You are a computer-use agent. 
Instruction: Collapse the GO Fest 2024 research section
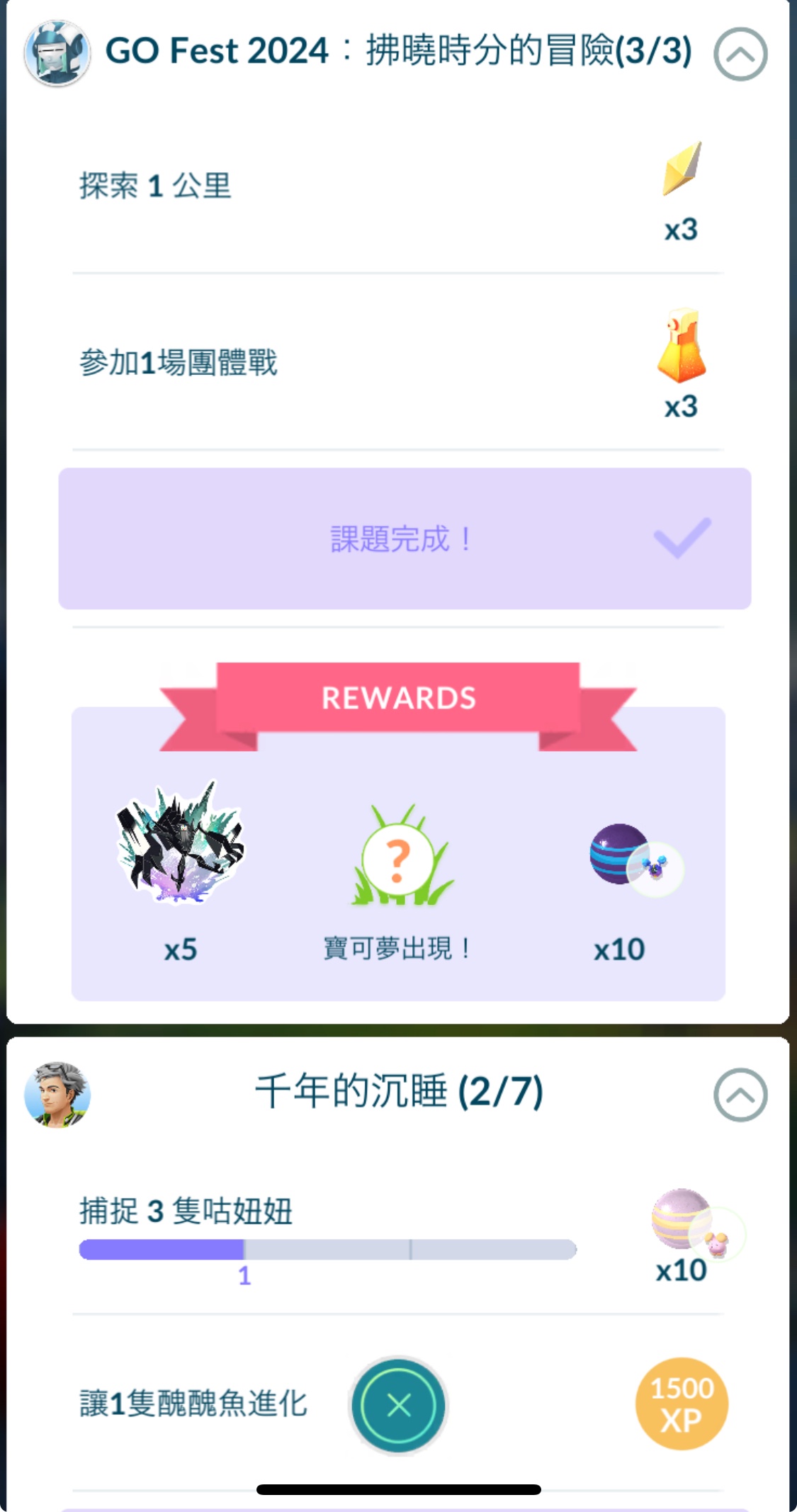click(740, 54)
